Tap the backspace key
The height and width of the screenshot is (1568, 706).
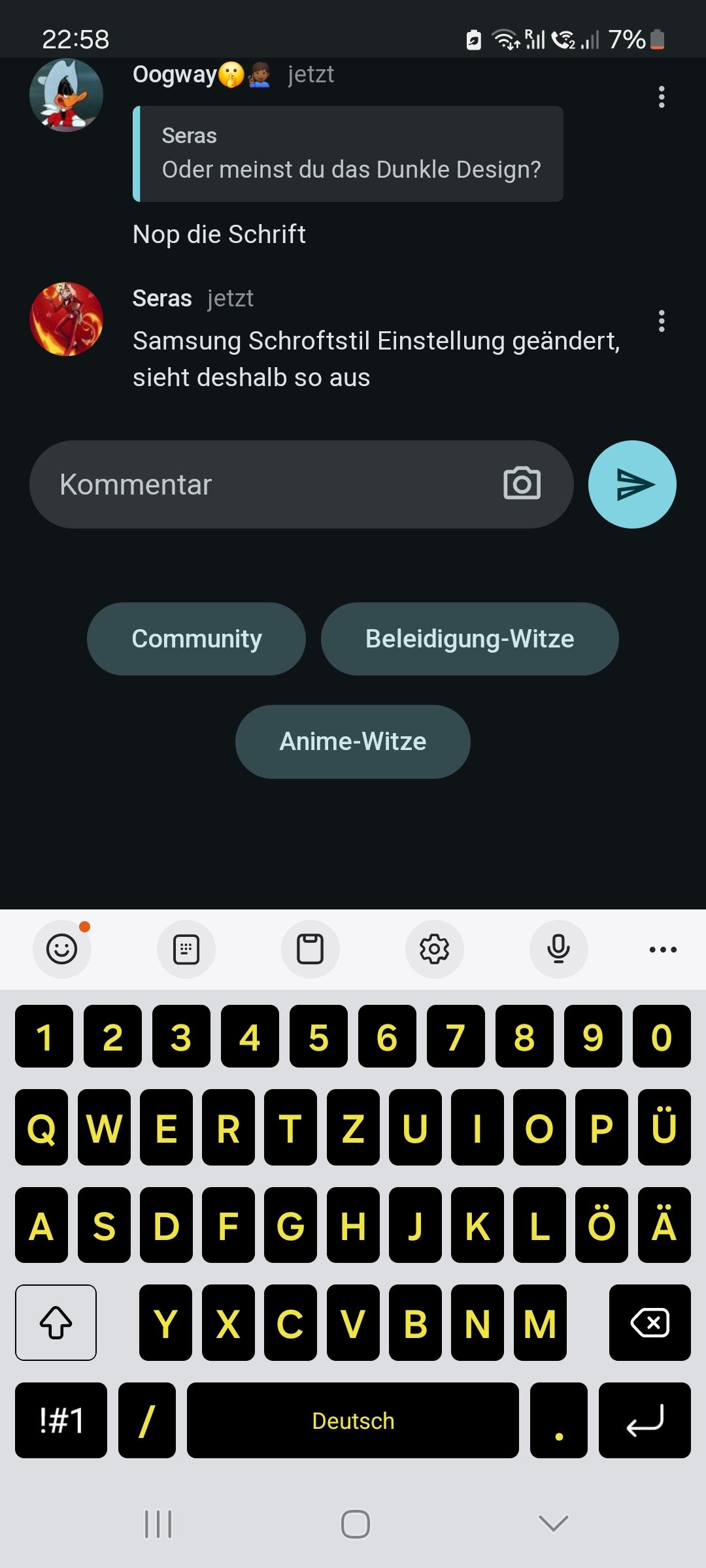pyautogui.click(x=650, y=1323)
